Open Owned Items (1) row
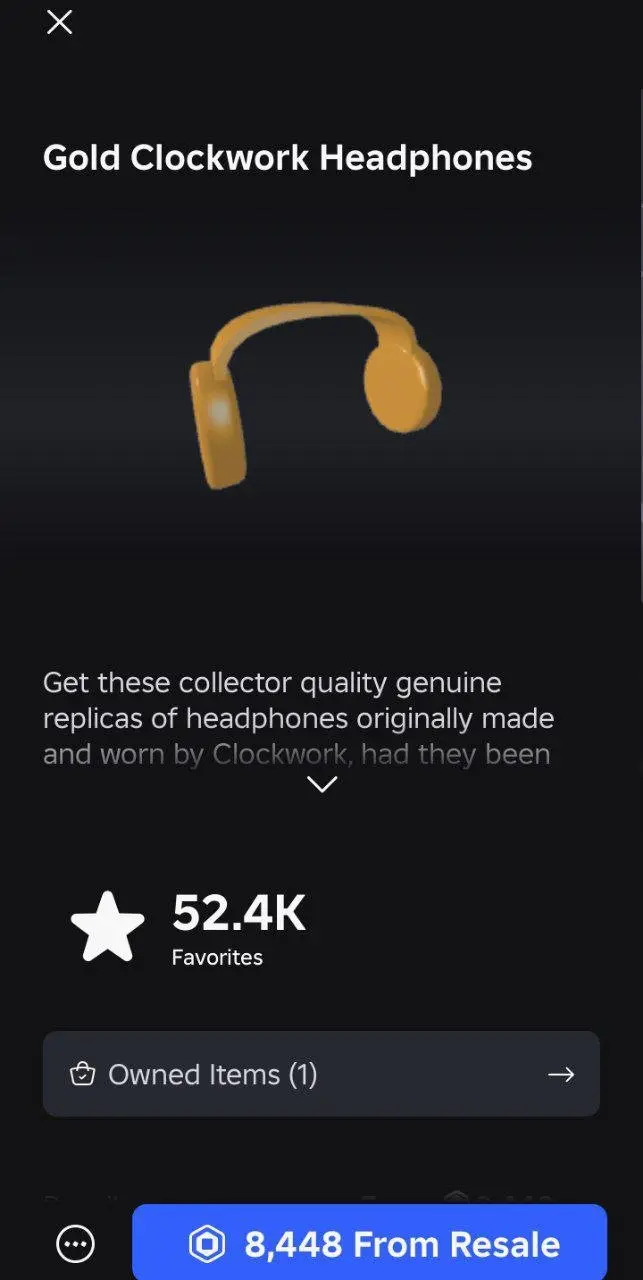Image resolution: width=643 pixels, height=1280 pixels. [321, 1074]
